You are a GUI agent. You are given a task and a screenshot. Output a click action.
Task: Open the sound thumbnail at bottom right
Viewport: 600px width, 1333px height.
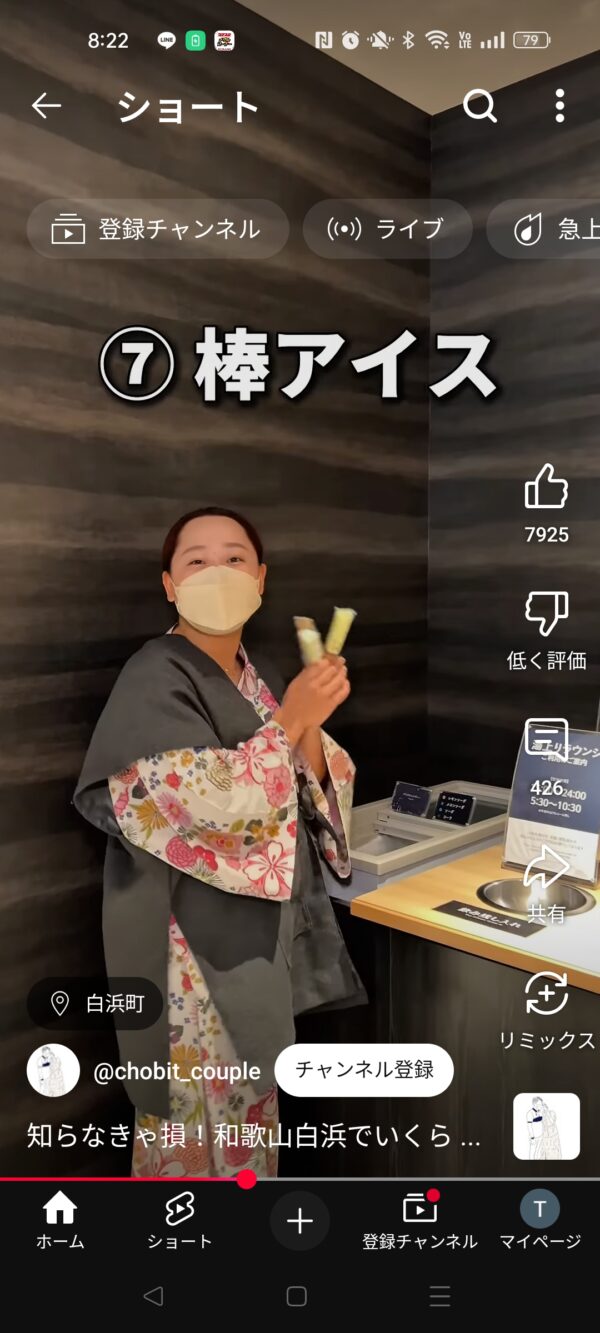point(546,1126)
